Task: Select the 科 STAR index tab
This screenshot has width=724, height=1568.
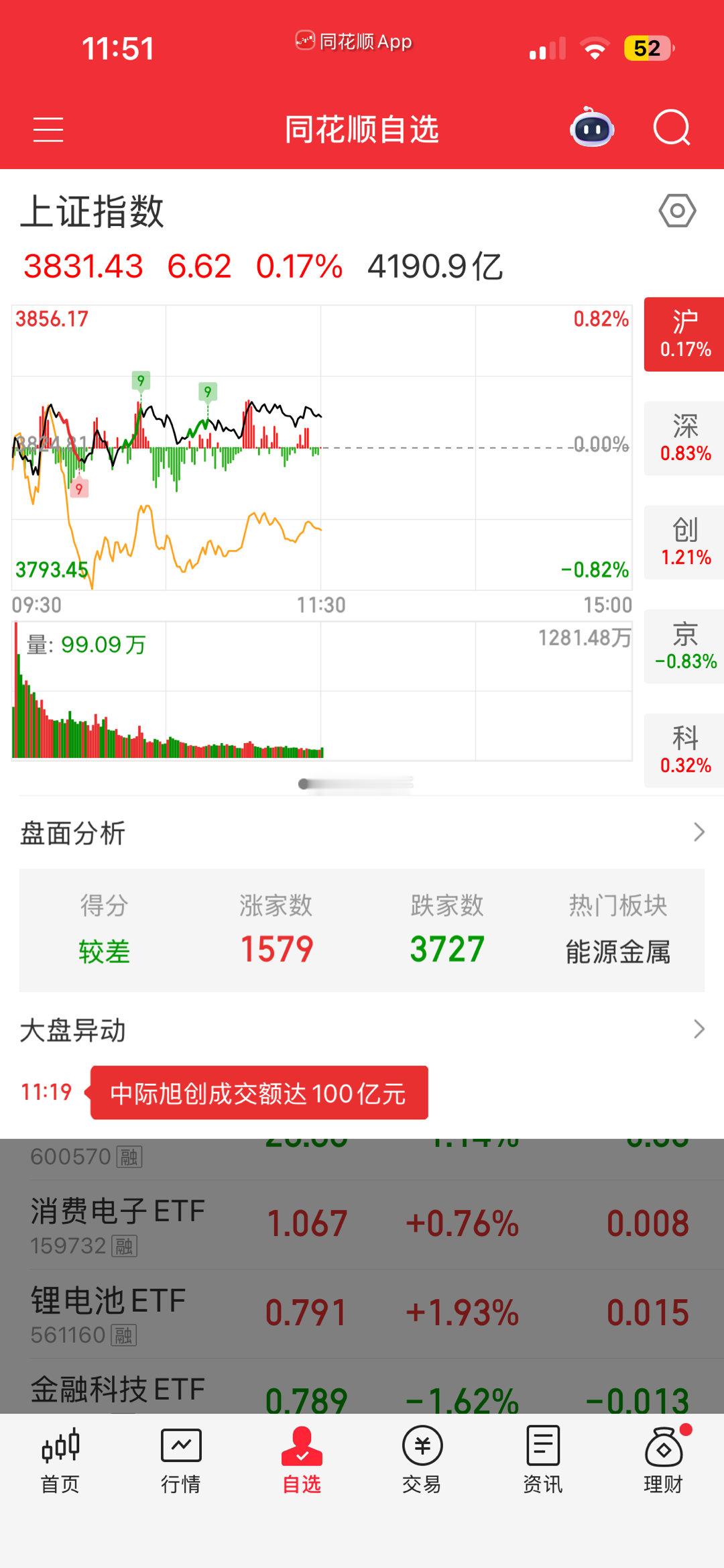Action: point(683,749)
